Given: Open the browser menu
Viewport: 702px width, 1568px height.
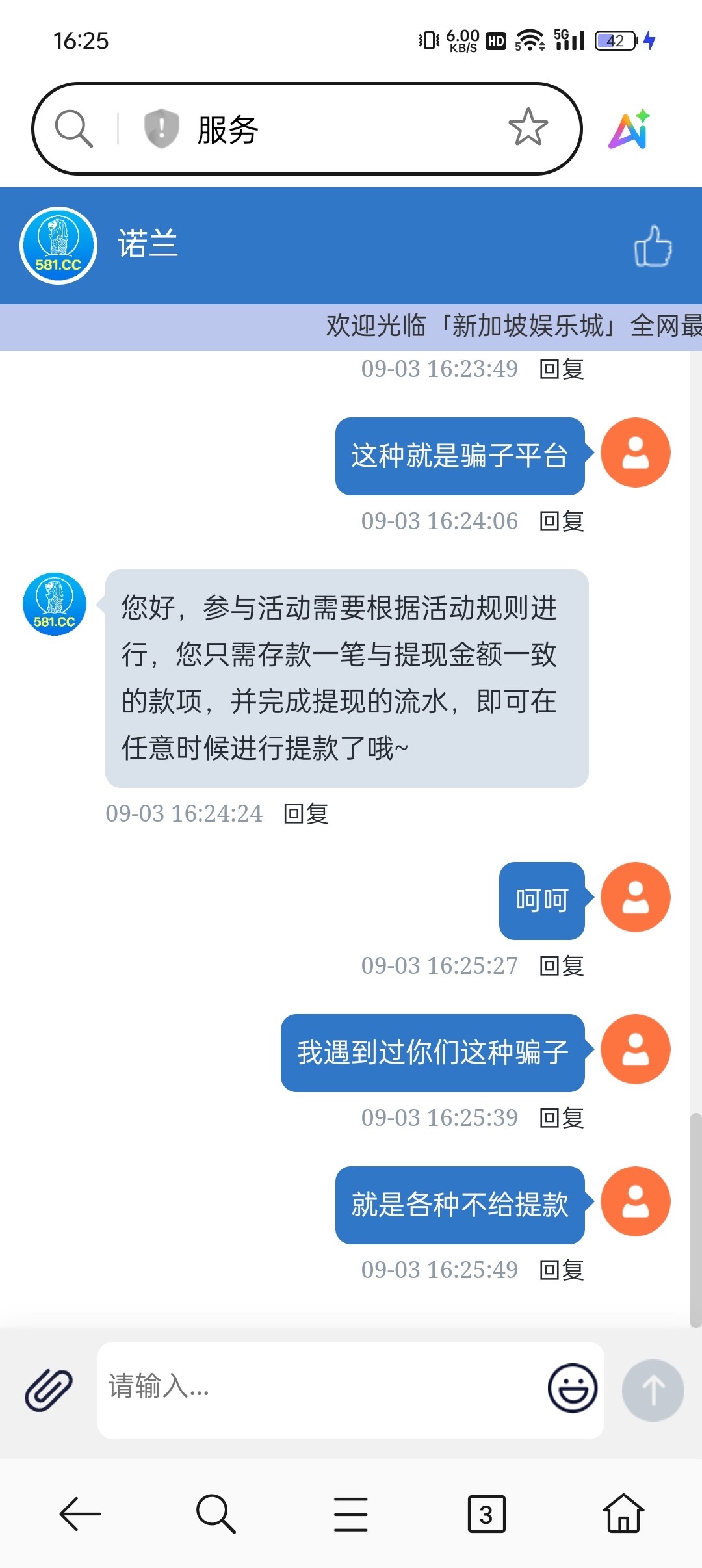Looking at the screenshot, I should [350, 1514].
